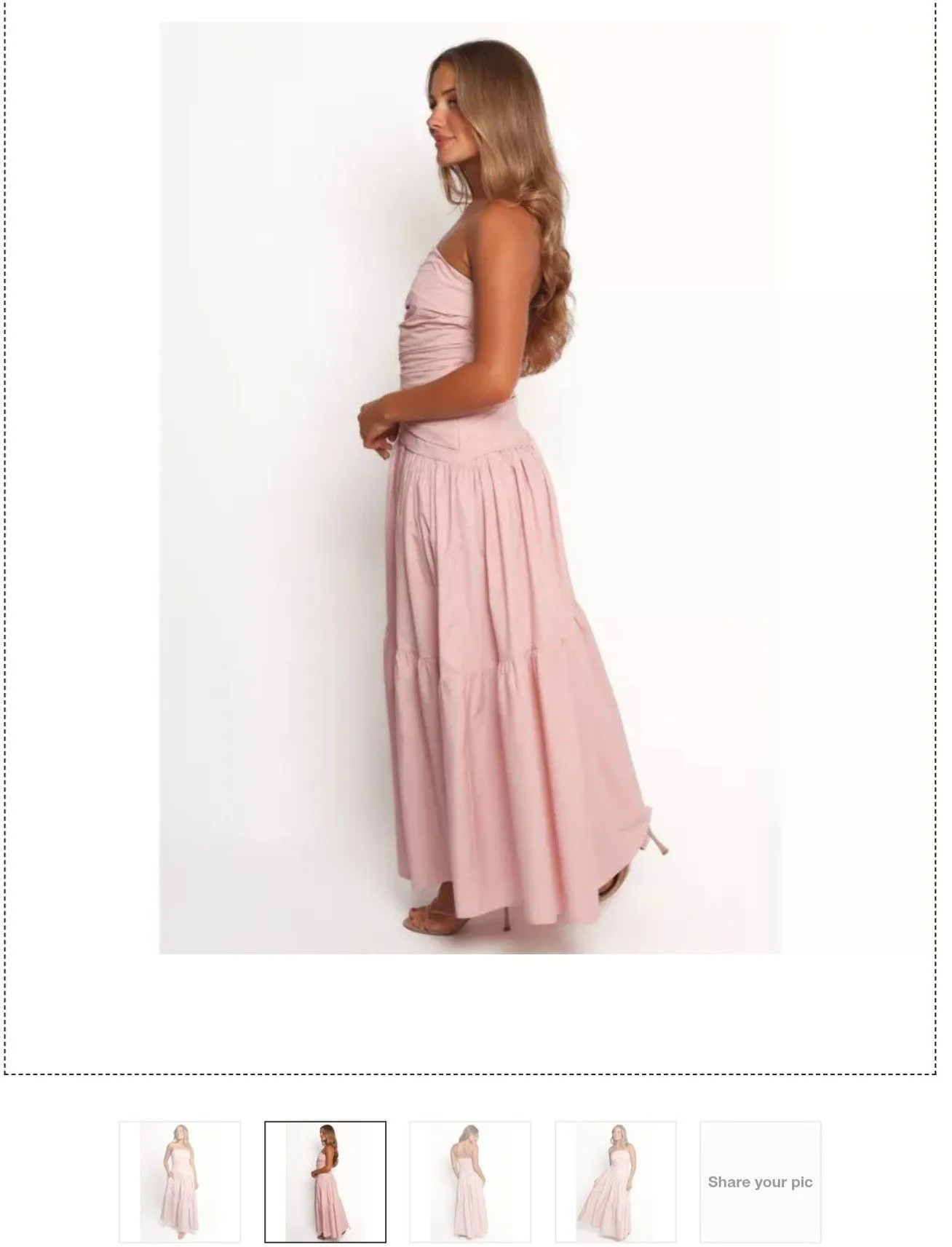Screen dimensions: 952x1247
Task: Select the front view dress thumbnail
Action: click(180, 1181)
